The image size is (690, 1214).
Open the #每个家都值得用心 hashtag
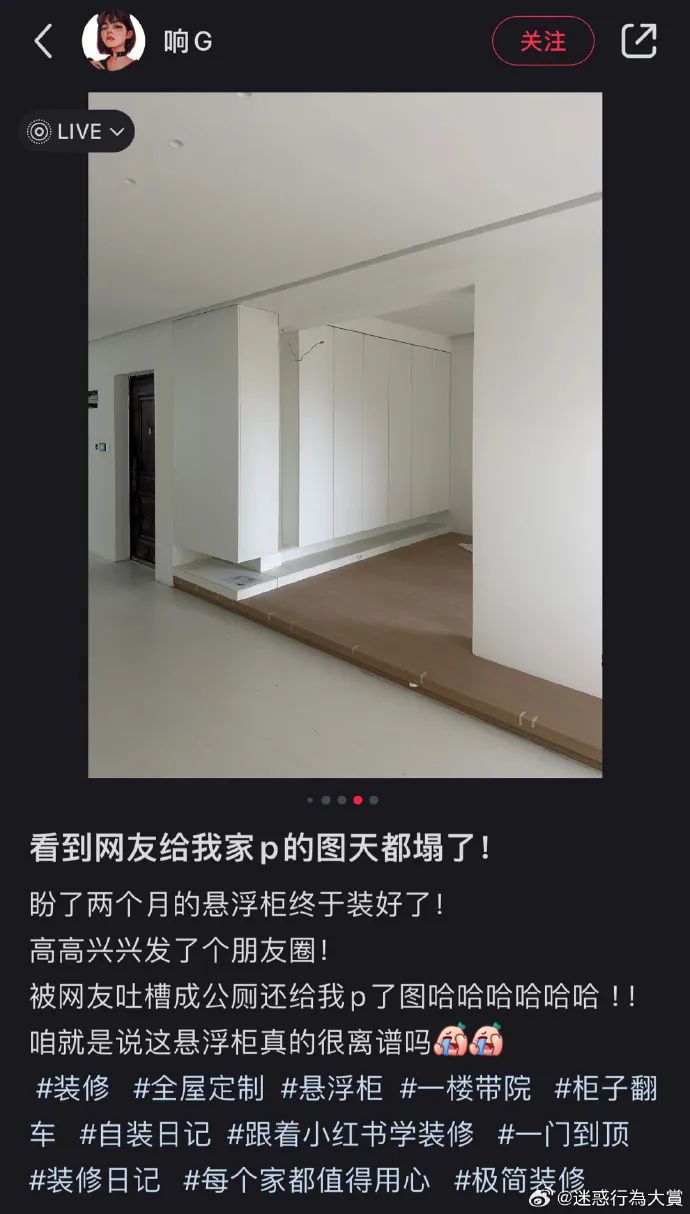(x=307, y=1180)
